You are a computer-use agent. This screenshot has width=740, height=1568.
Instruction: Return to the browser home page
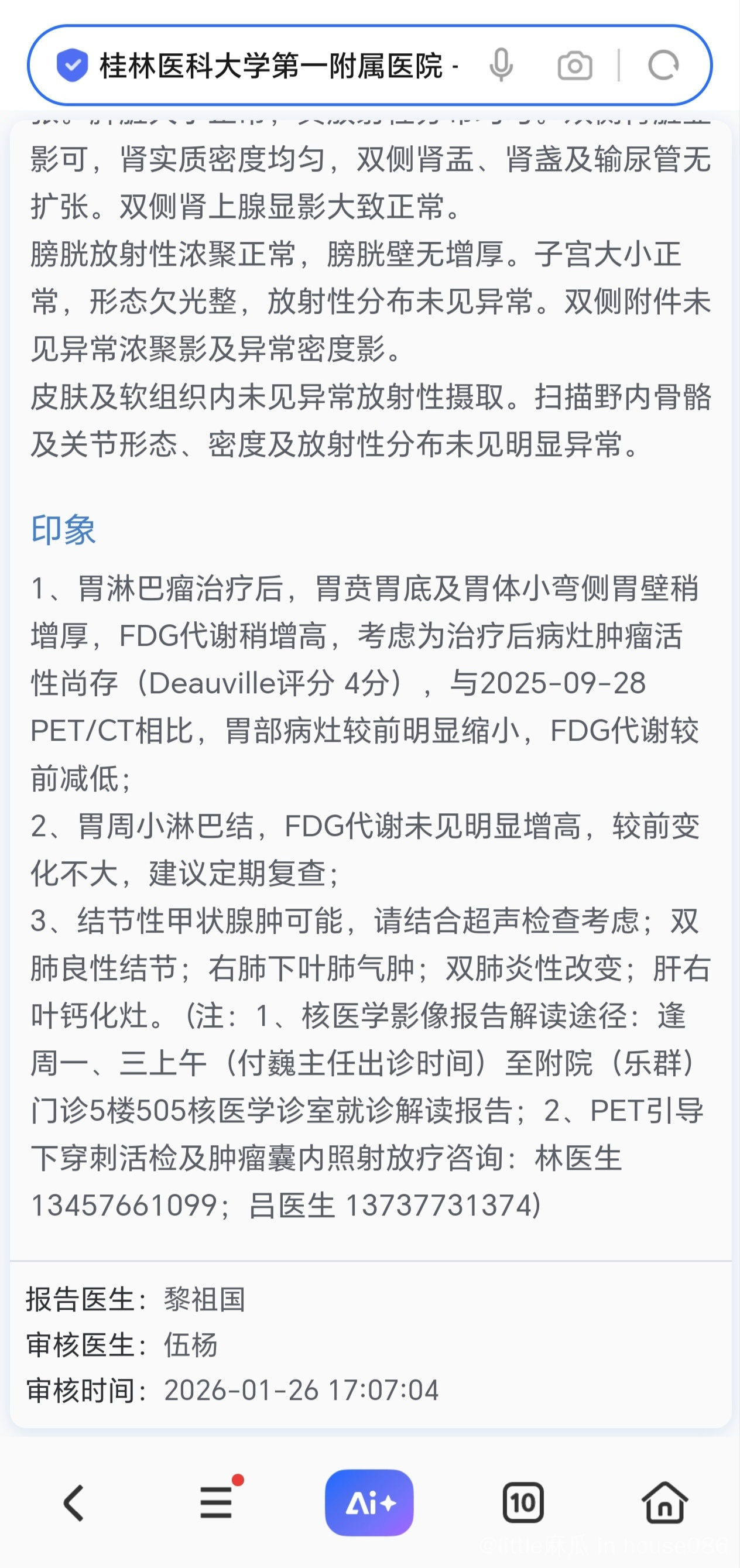[664, 1503]
